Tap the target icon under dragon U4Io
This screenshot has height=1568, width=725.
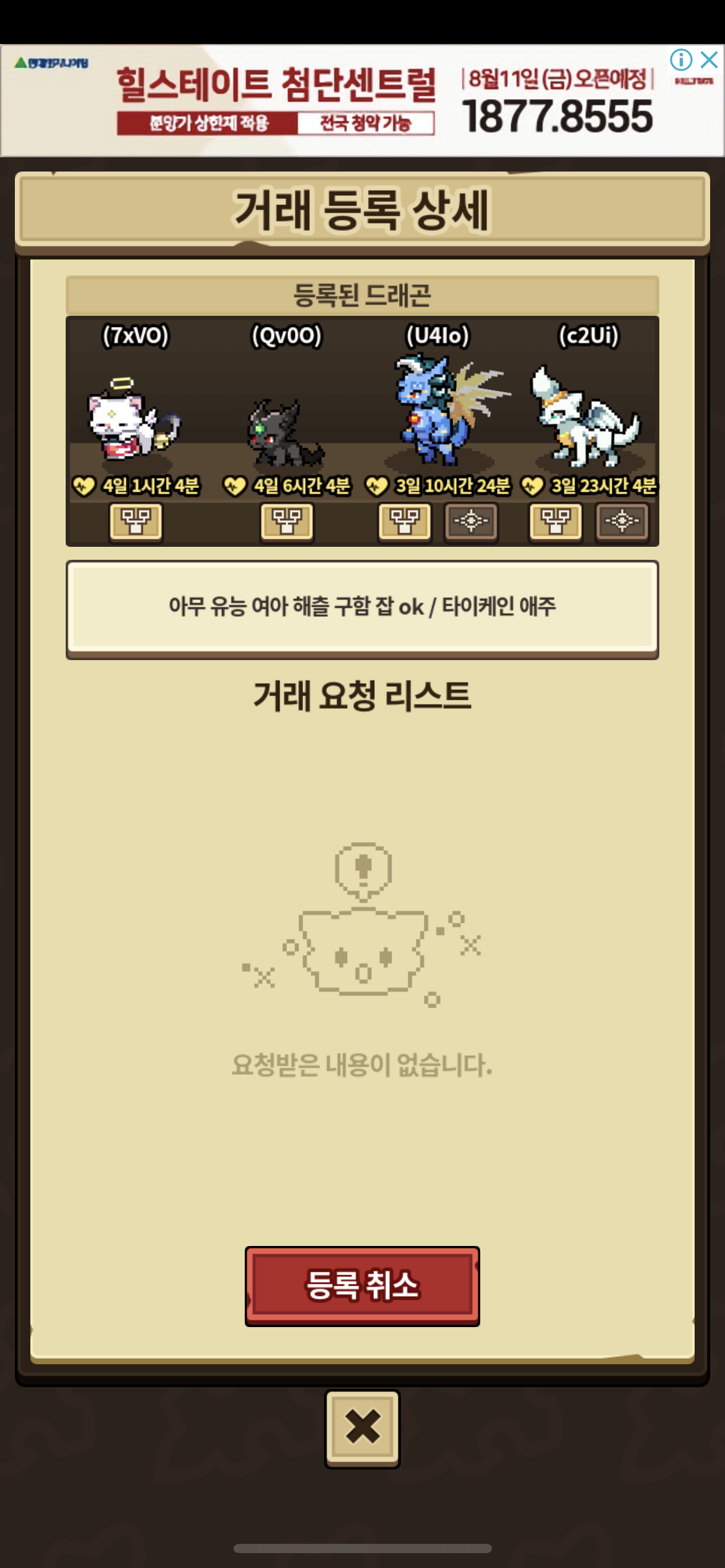(x=471, y=521)
